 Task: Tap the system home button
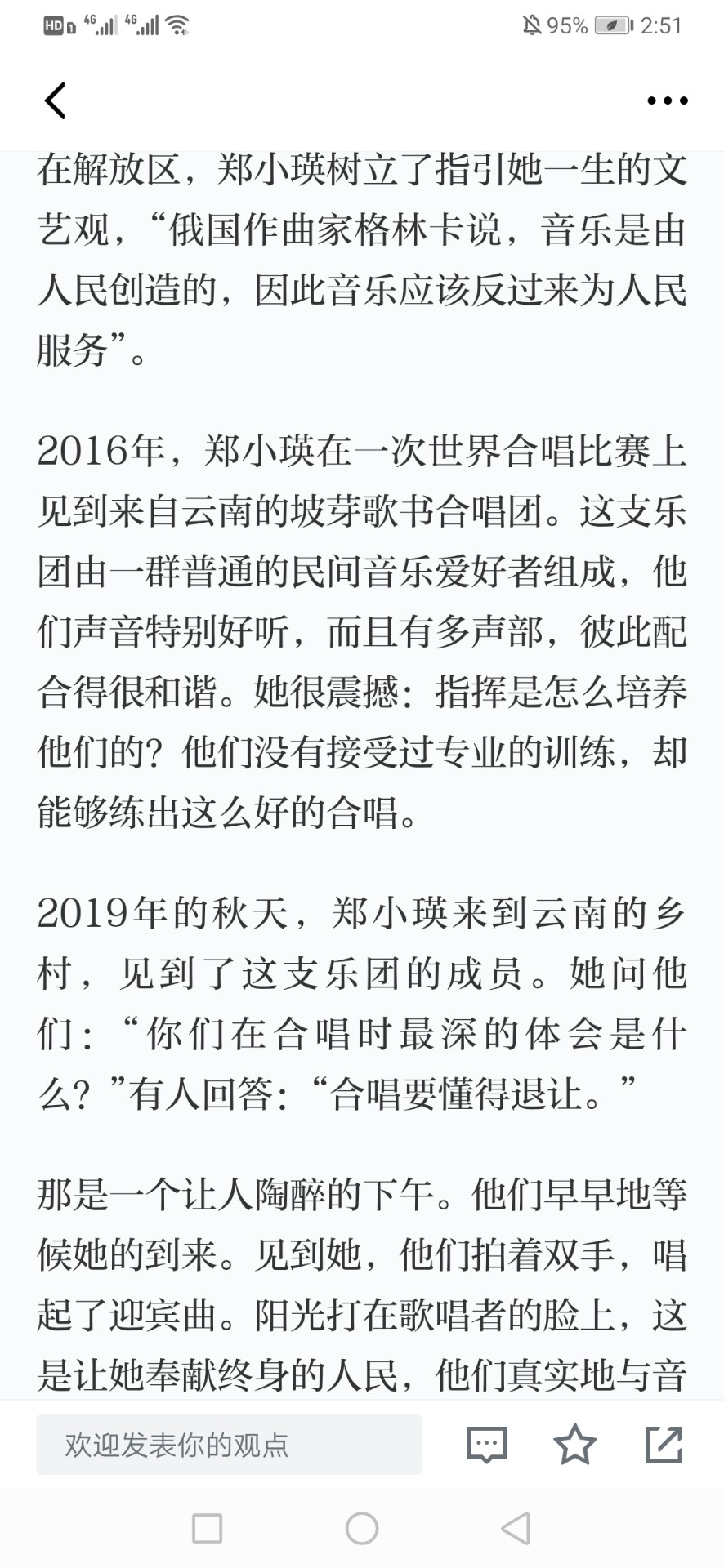(x=362, y=1528)
